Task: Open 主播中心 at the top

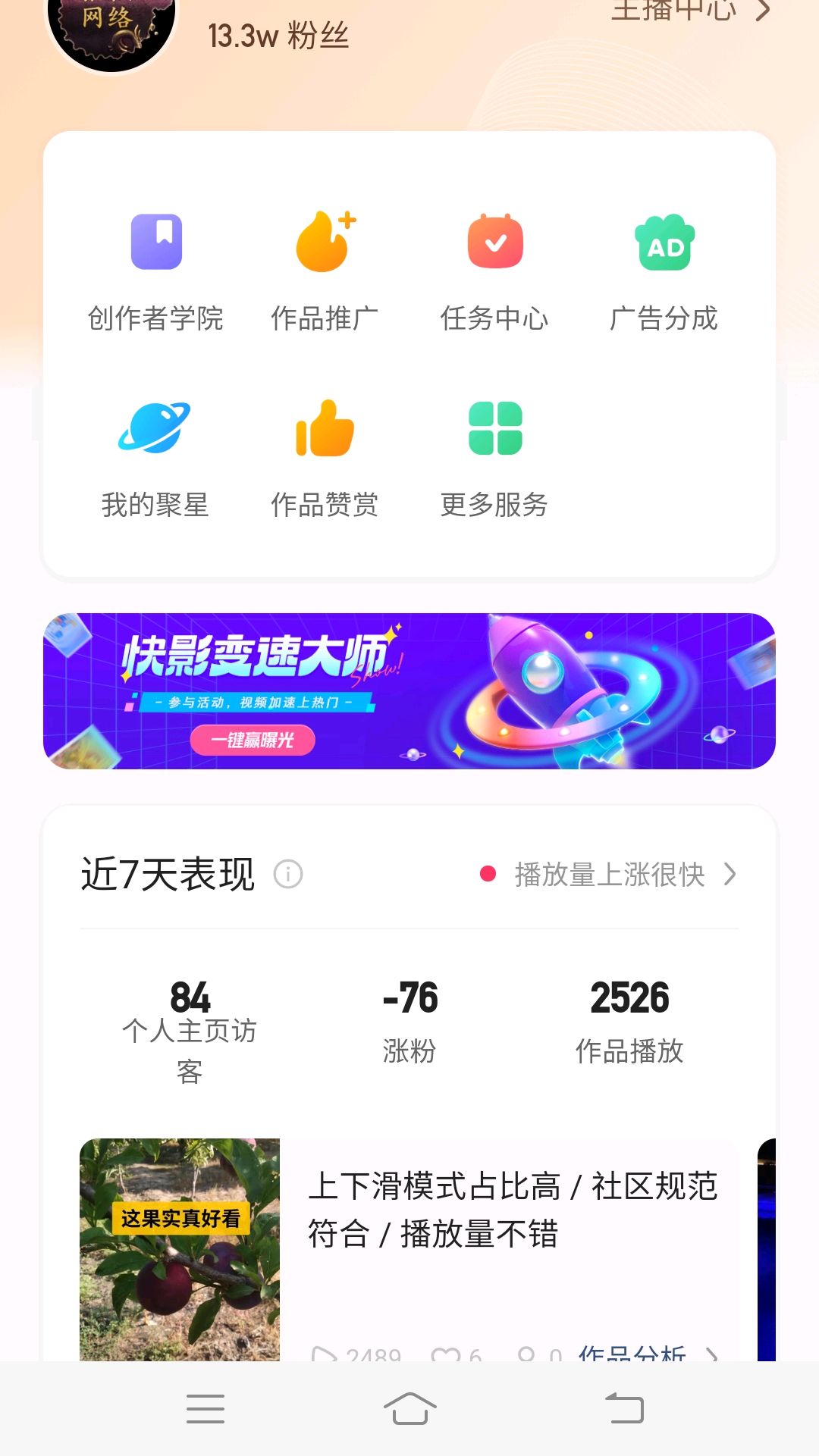Action: (689, 11)
